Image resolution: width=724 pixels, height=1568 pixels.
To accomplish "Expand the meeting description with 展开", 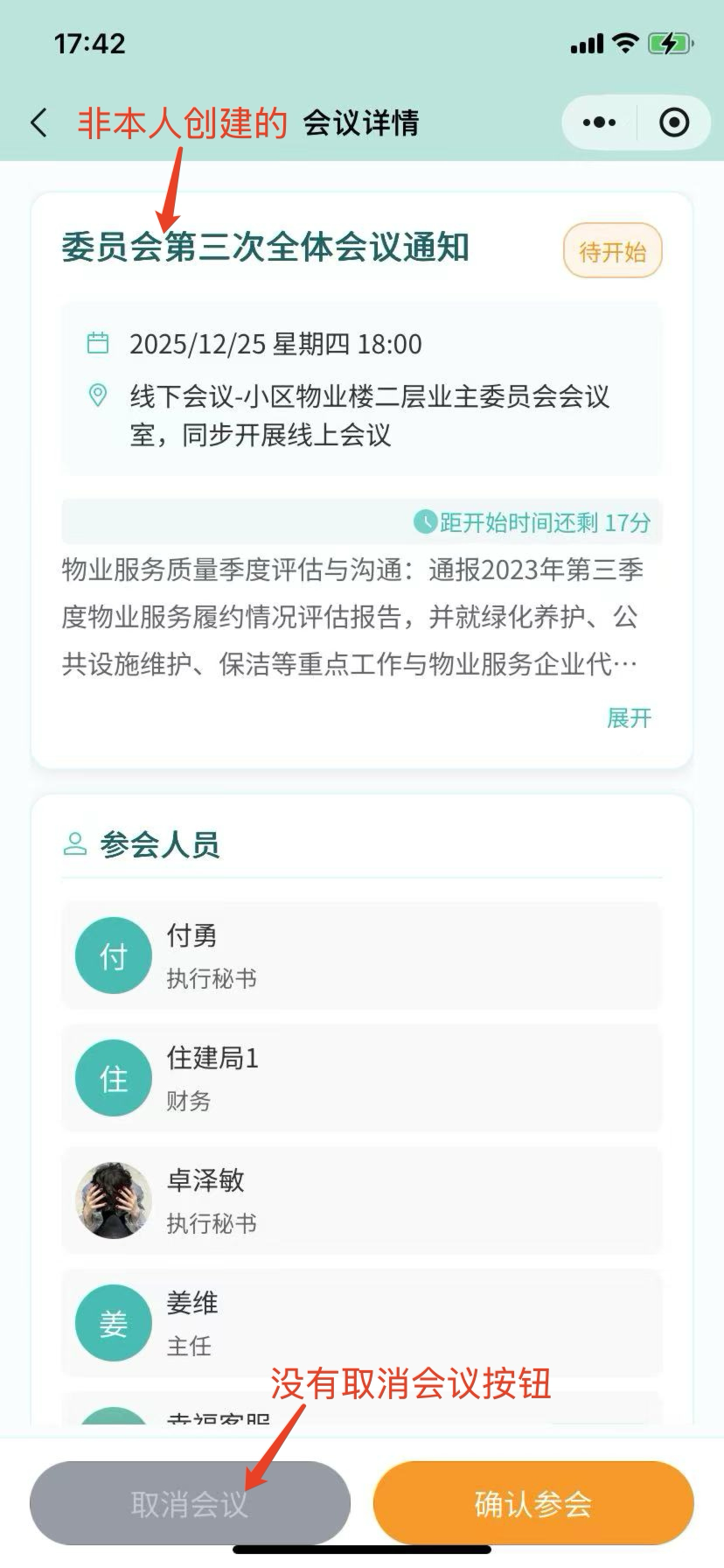I will click(630, 717).
